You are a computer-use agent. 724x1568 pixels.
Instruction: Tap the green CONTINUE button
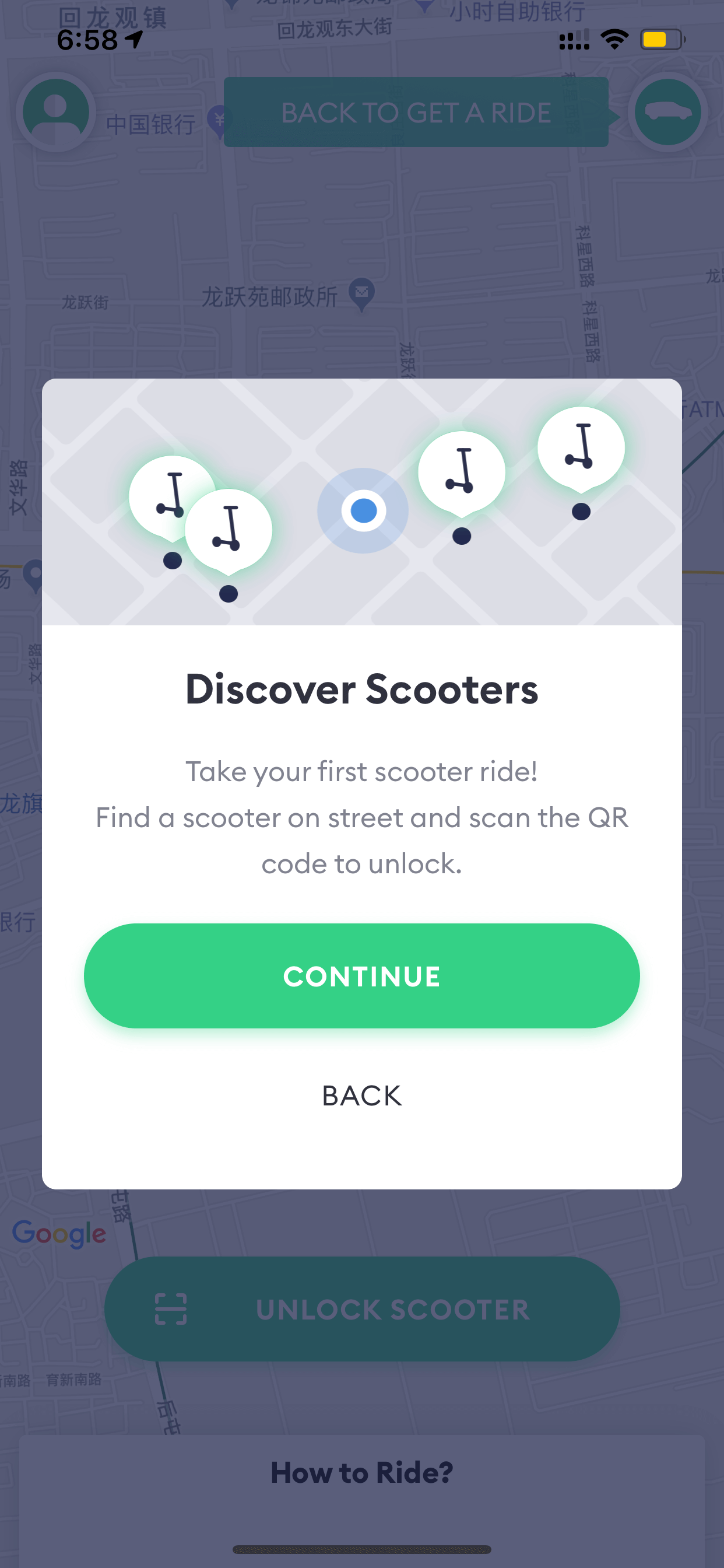pyautogui.click(x=361, y=976)
